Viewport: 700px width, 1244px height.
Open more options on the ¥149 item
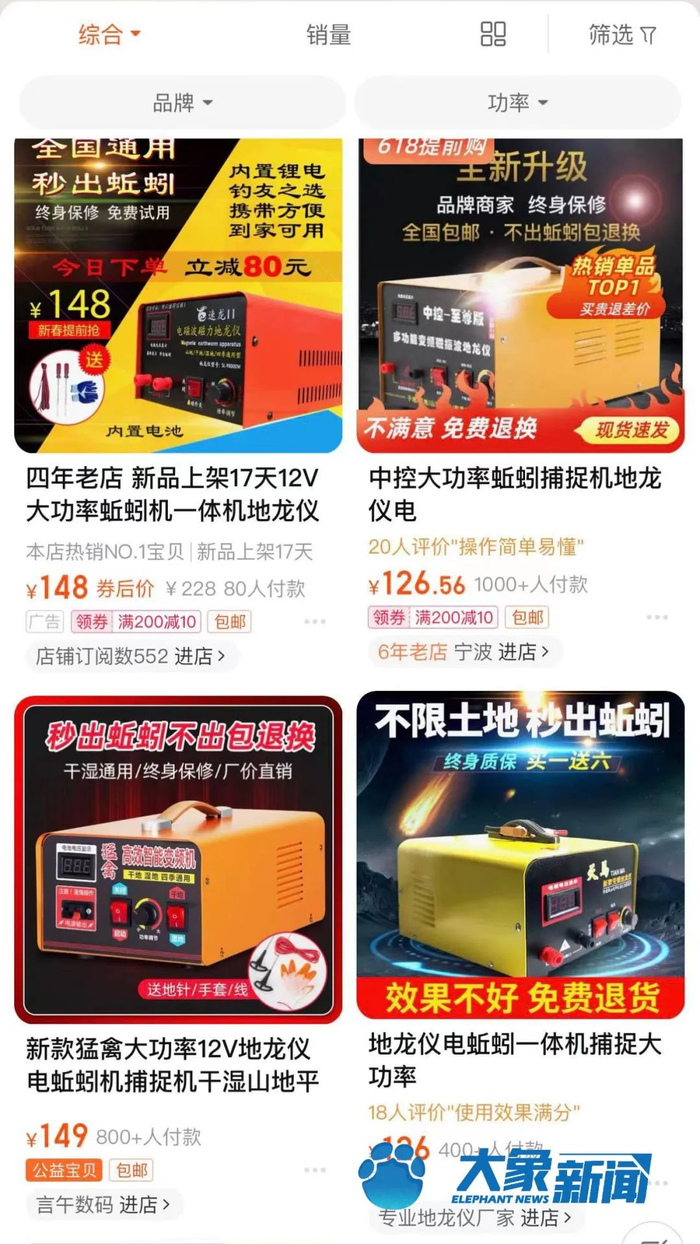(x=315, y=1169)
